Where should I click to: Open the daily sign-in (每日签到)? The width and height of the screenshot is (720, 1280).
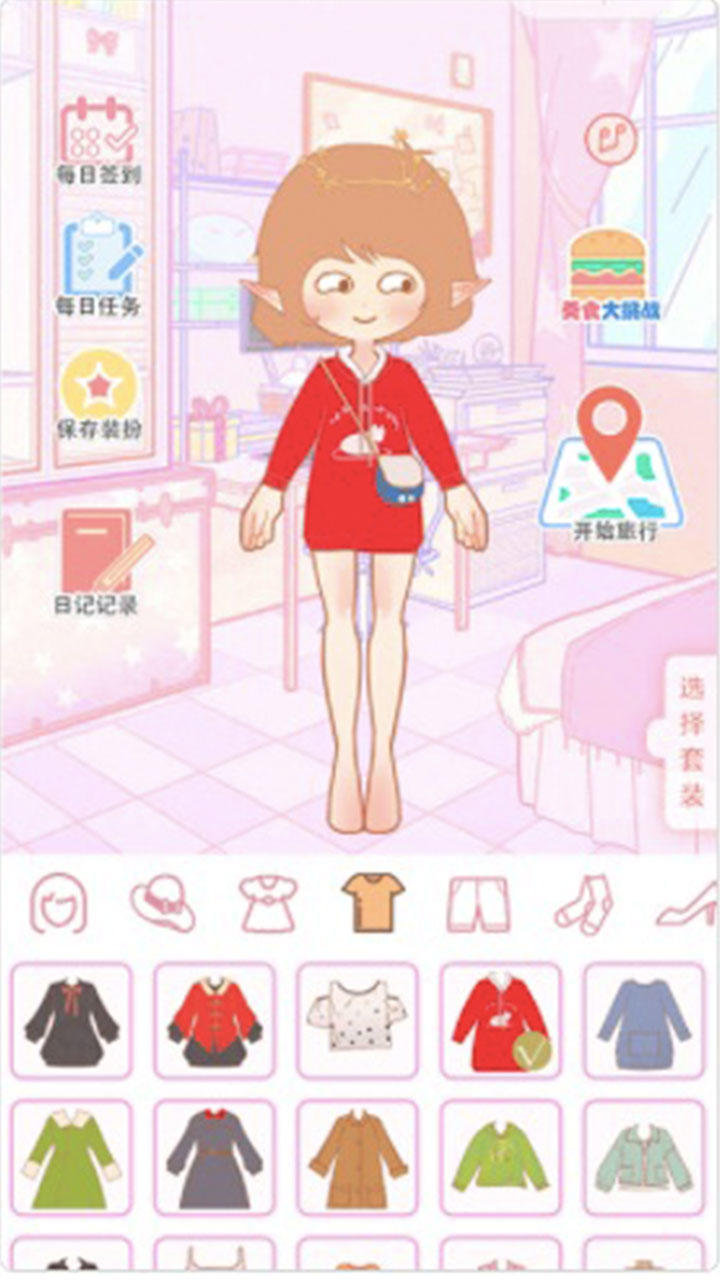98,141
